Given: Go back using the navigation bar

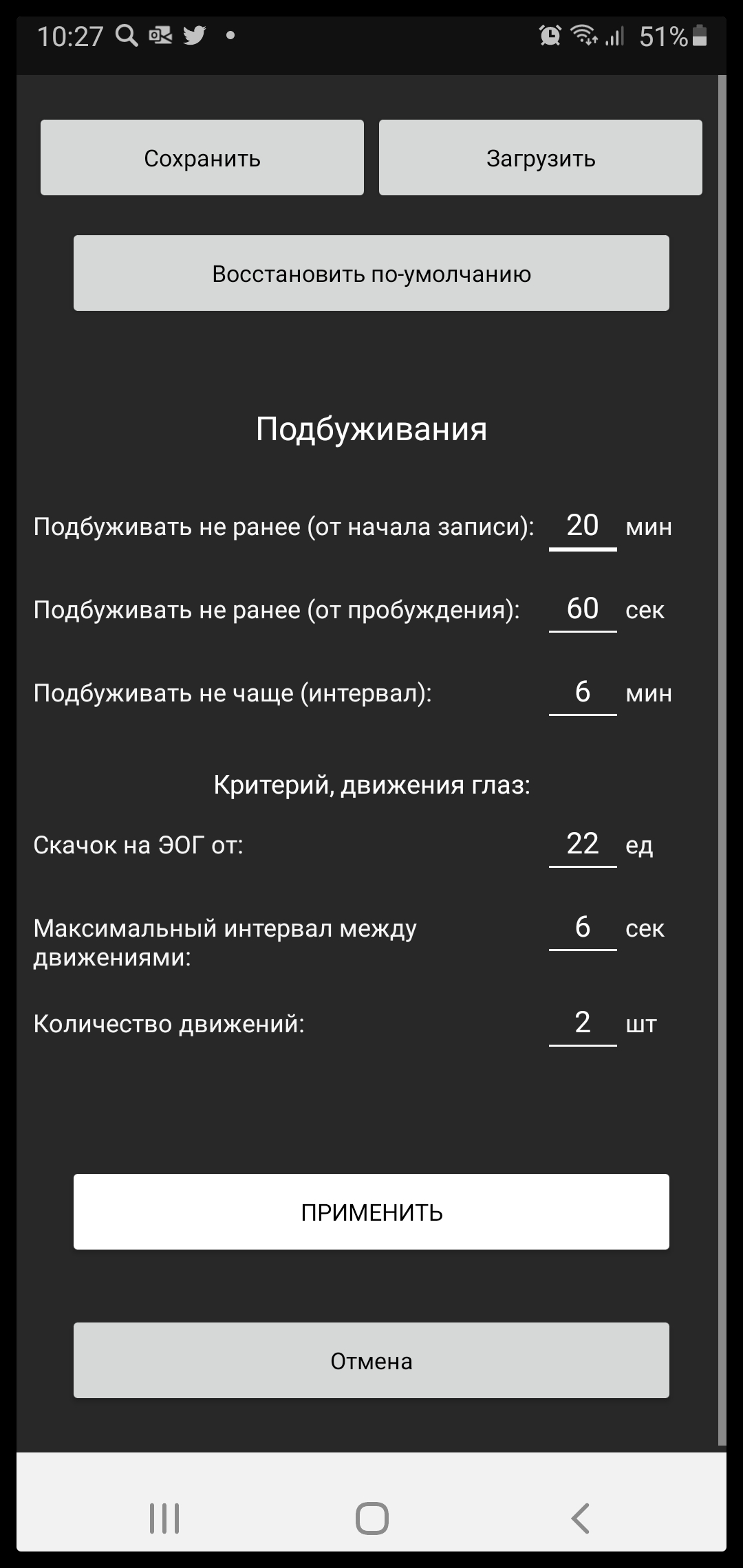Looking at the screenshot, I should 580,1518.
